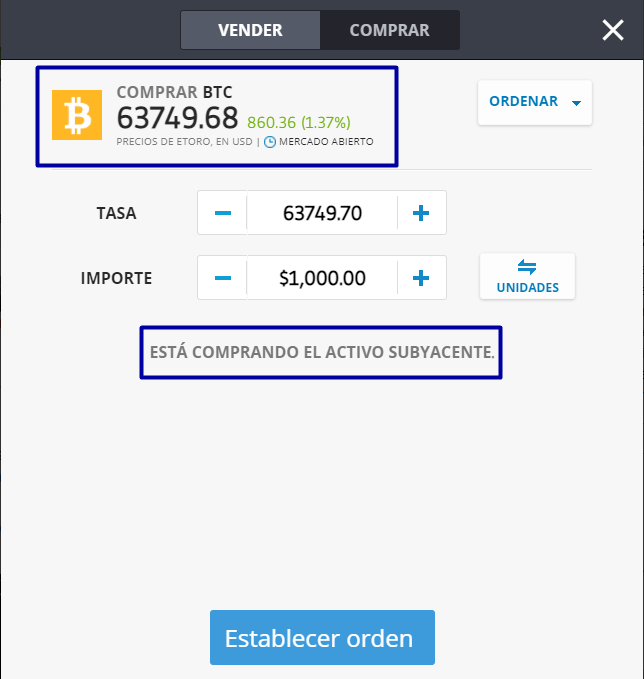
Task: Decrease the TASA value
Action: tap(223, 213)
